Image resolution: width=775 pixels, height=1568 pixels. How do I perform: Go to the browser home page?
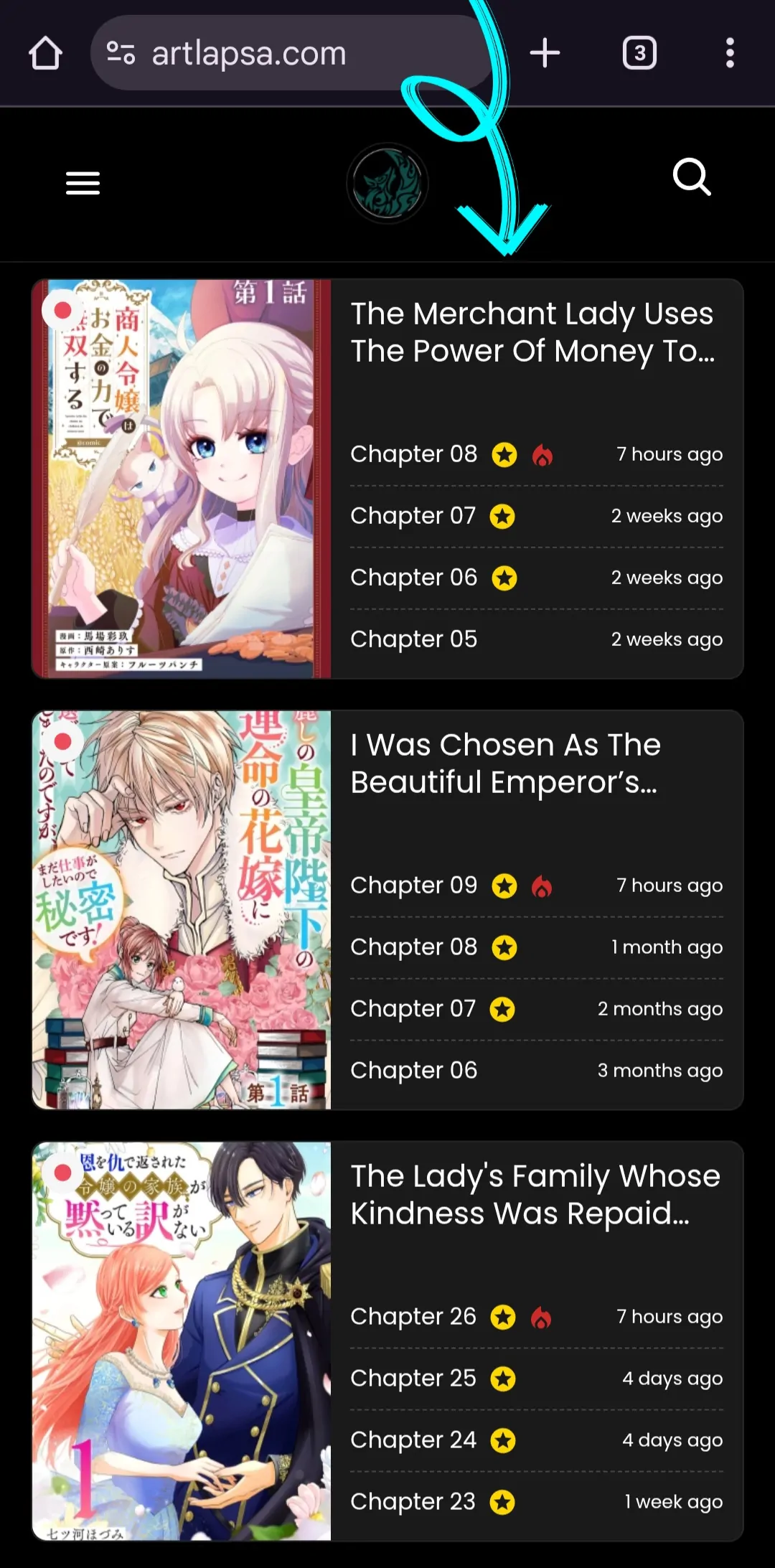coord(45,53)
